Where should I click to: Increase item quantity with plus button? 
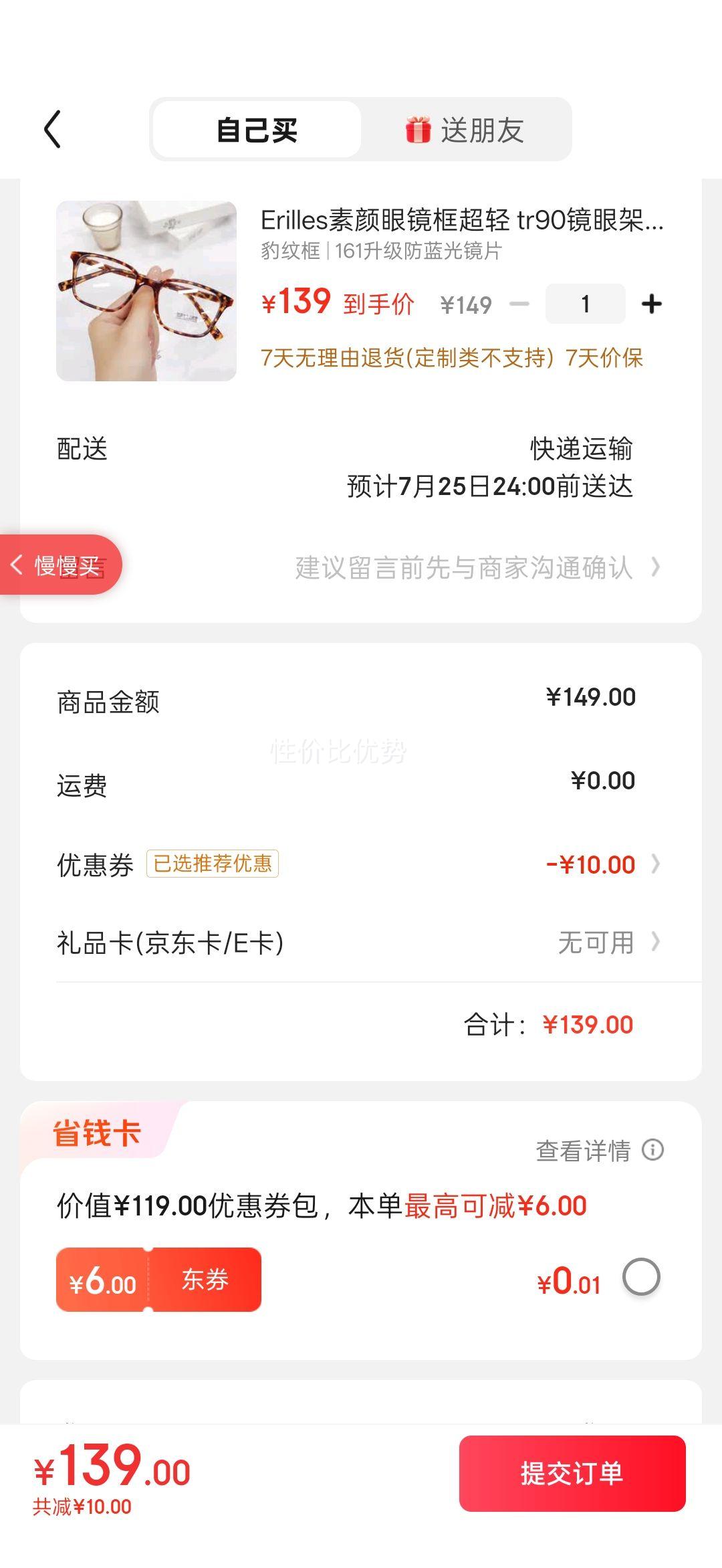tap(651, 304)
